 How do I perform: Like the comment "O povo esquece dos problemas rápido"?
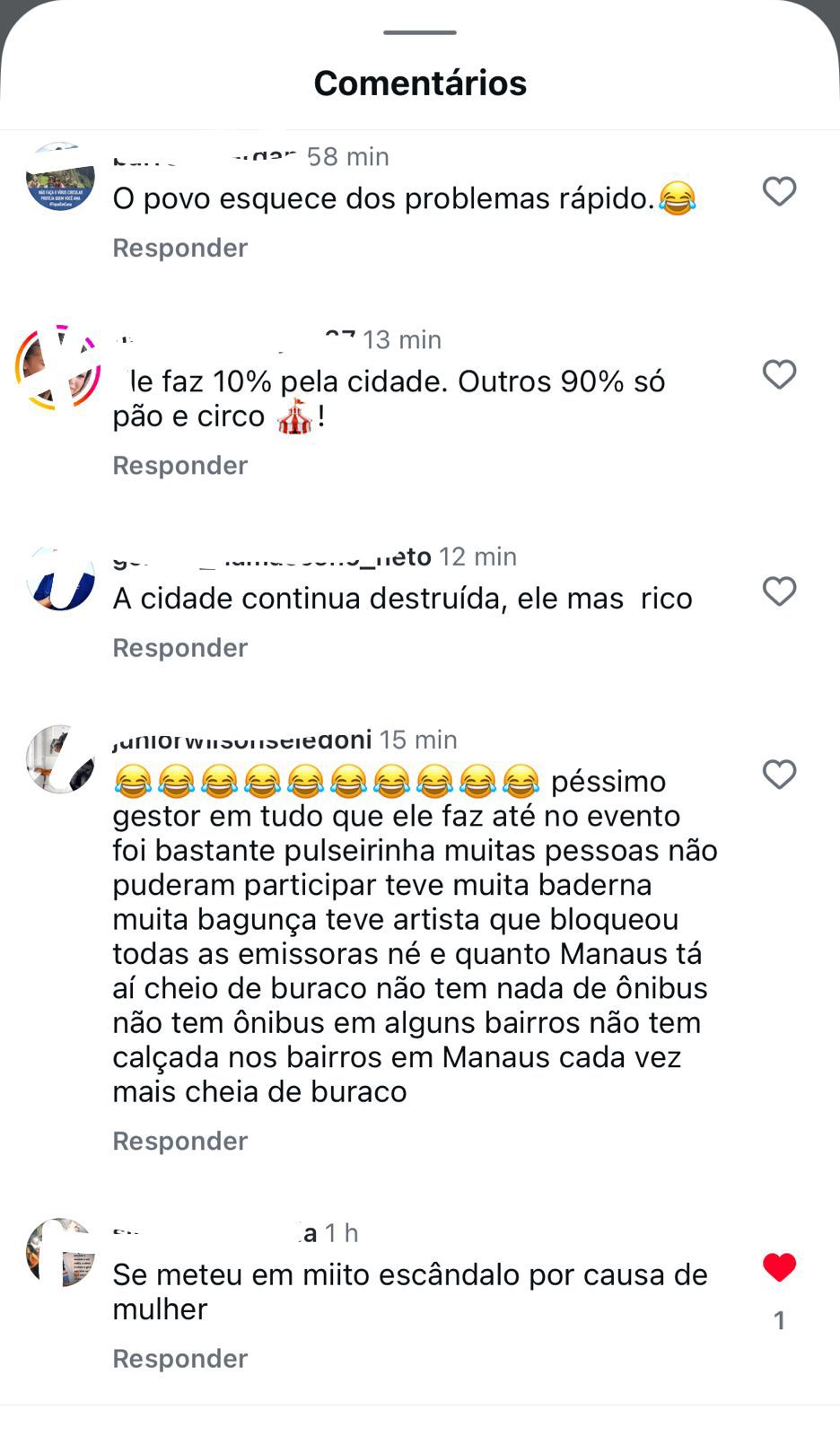click(x=779, y=191)
